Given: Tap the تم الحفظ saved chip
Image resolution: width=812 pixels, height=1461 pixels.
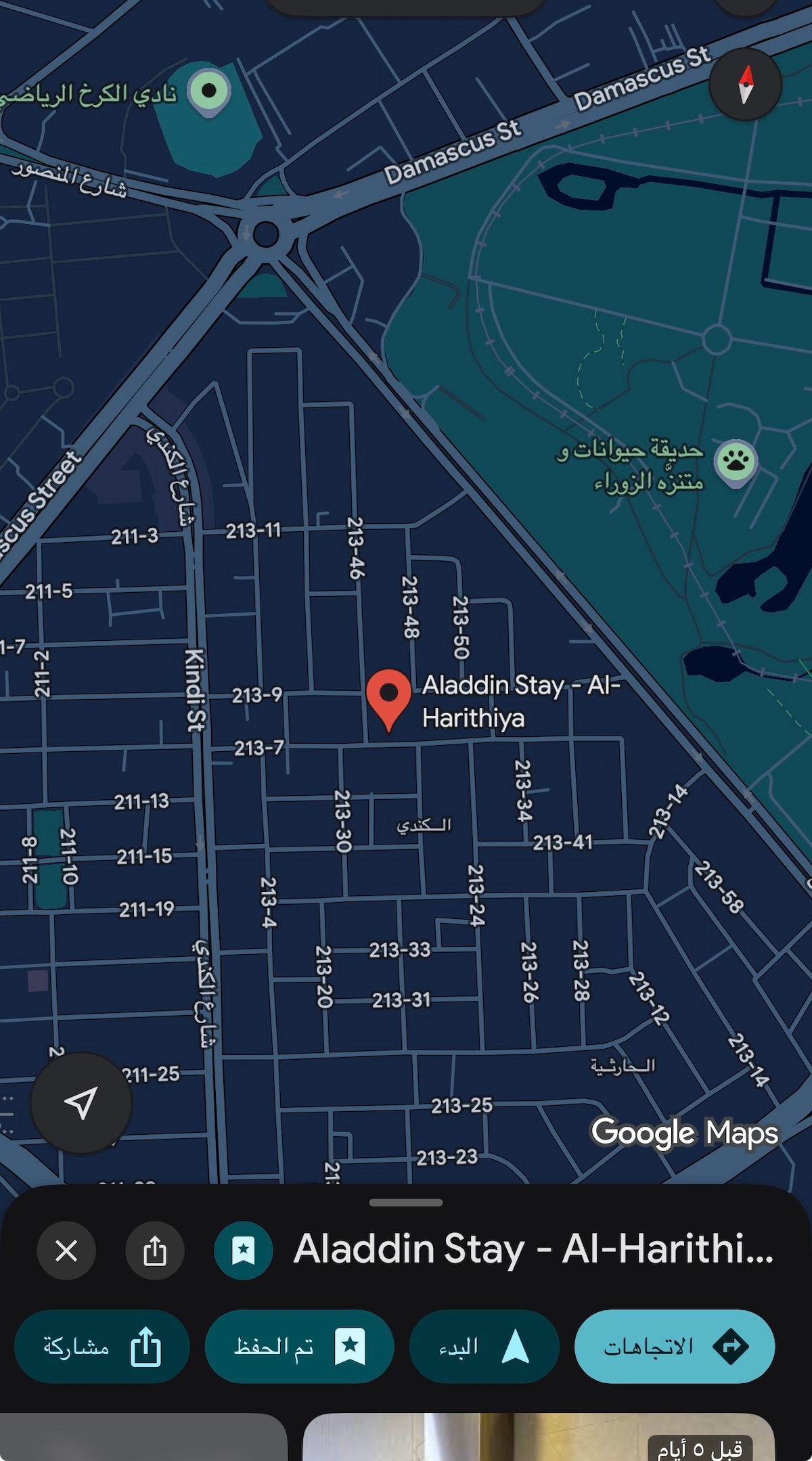Looking at the screenshot, I should tap(299, 1346).
